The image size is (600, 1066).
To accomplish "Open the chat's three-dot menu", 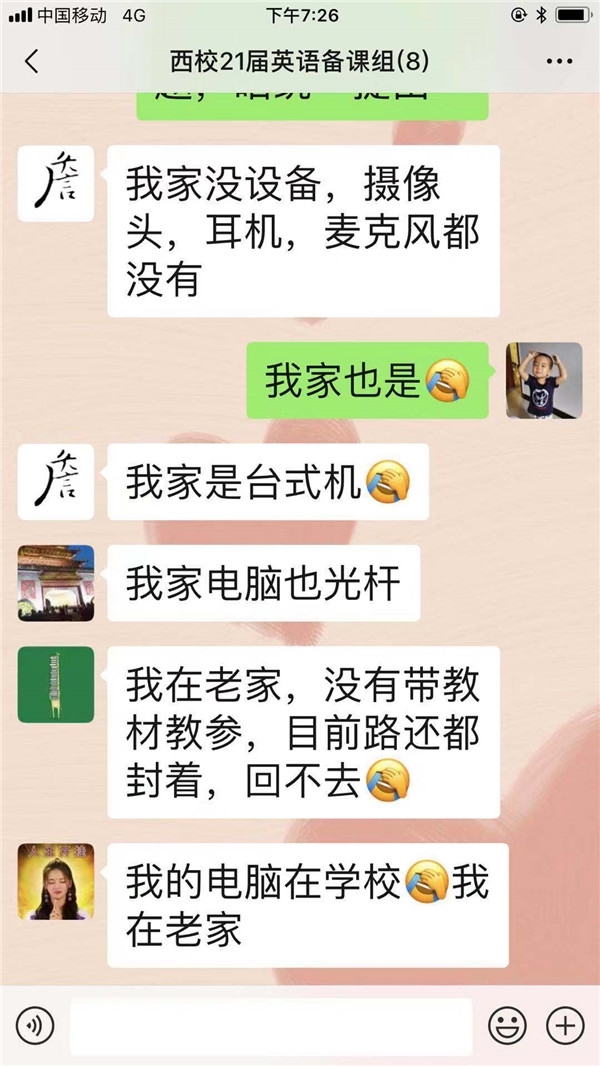I will click(x=559, y=62).
